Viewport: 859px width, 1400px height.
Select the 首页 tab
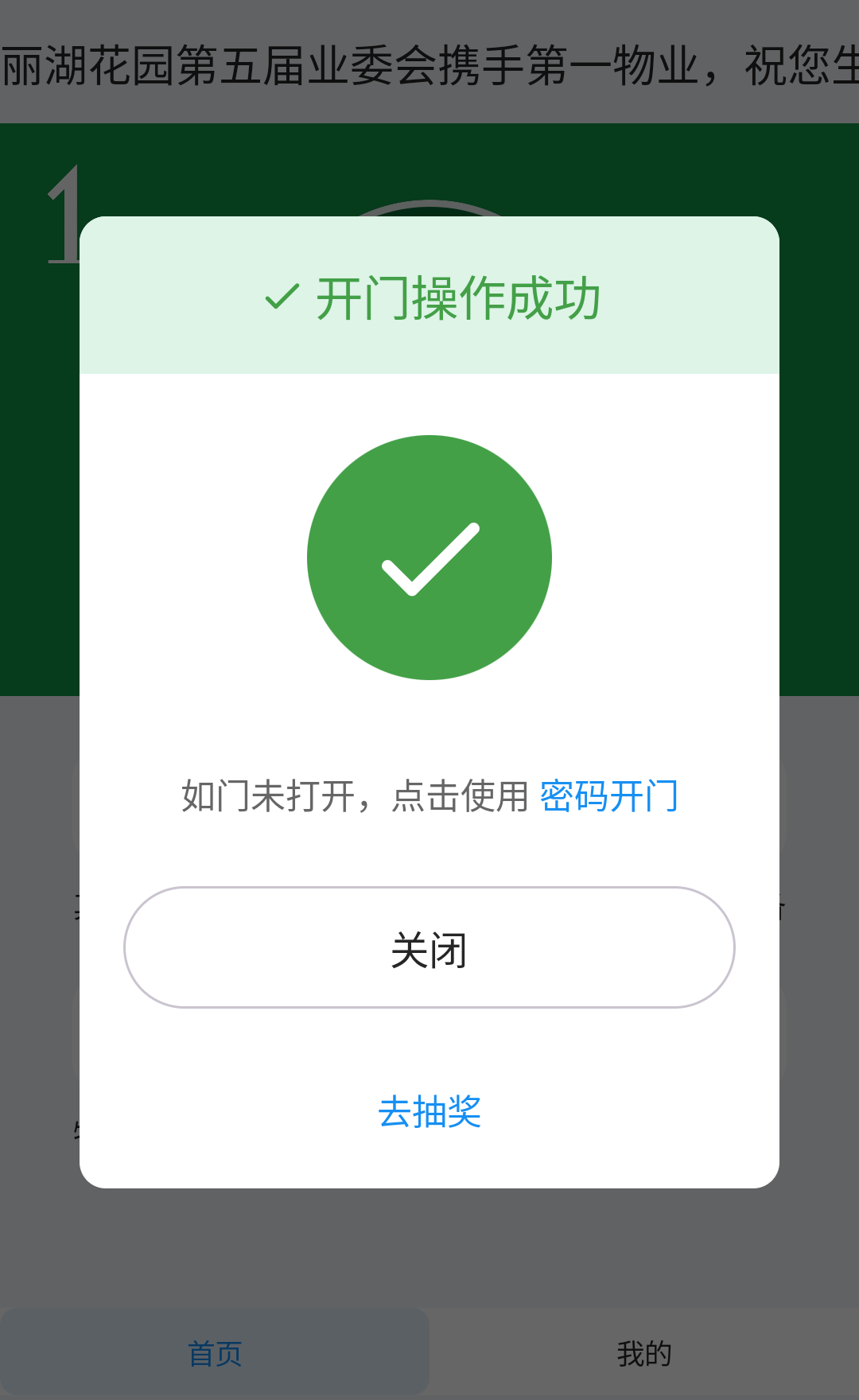click(x=215, y=1353)
